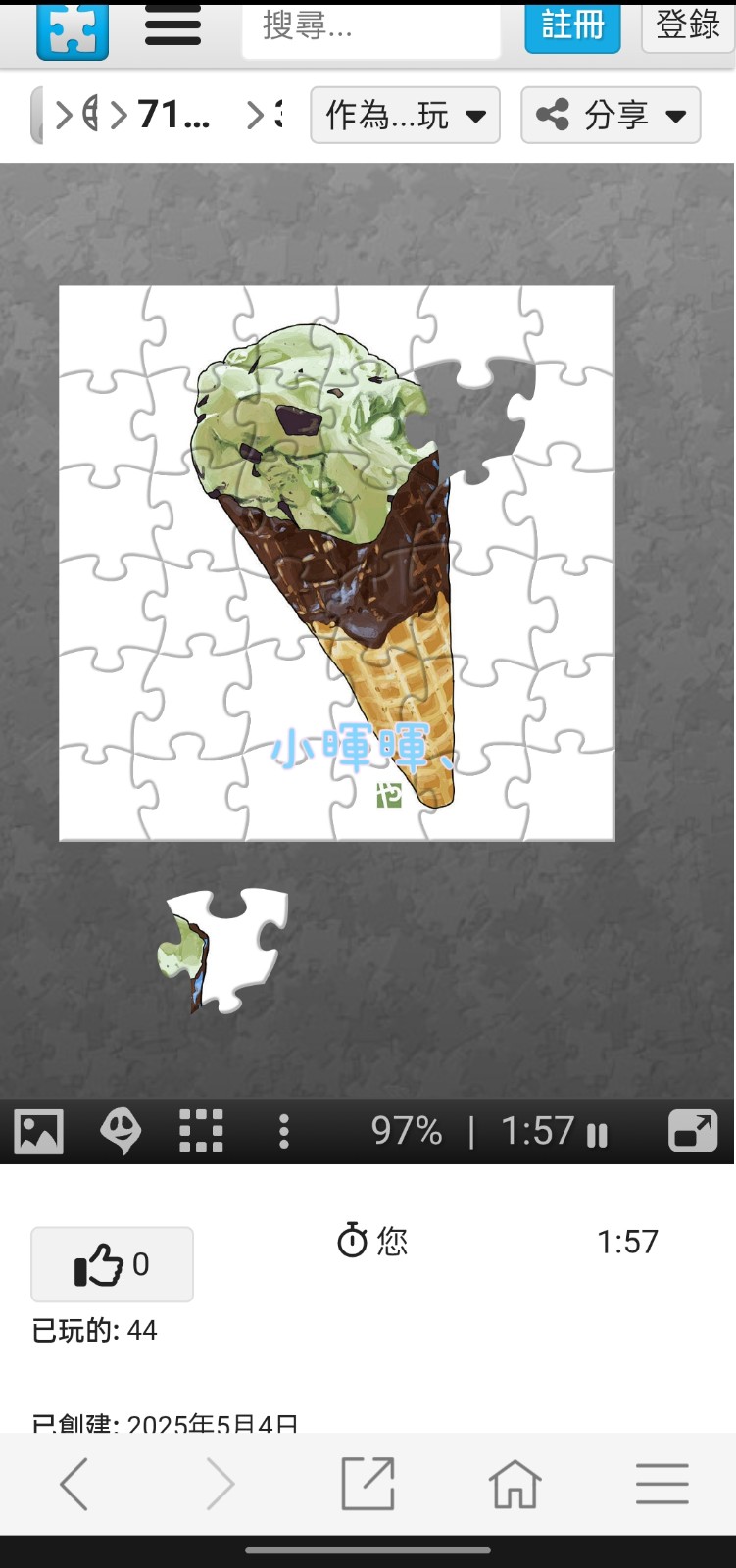Open the browser bottom menu

click(662, 1484)
